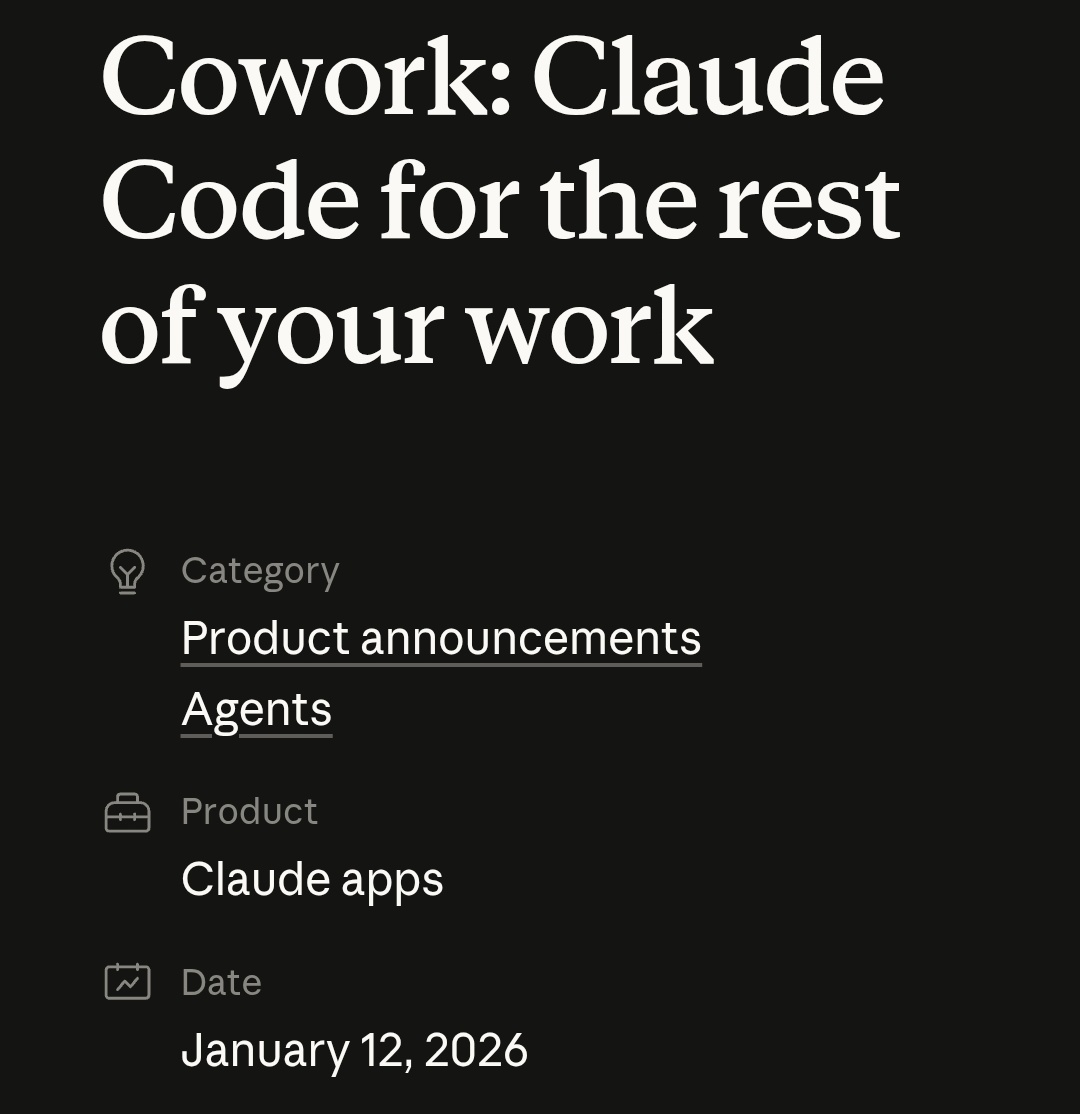The width and height of the screenshot is (1080, 1114).
Task: Click the Category field label
Action: click(261, 571)
